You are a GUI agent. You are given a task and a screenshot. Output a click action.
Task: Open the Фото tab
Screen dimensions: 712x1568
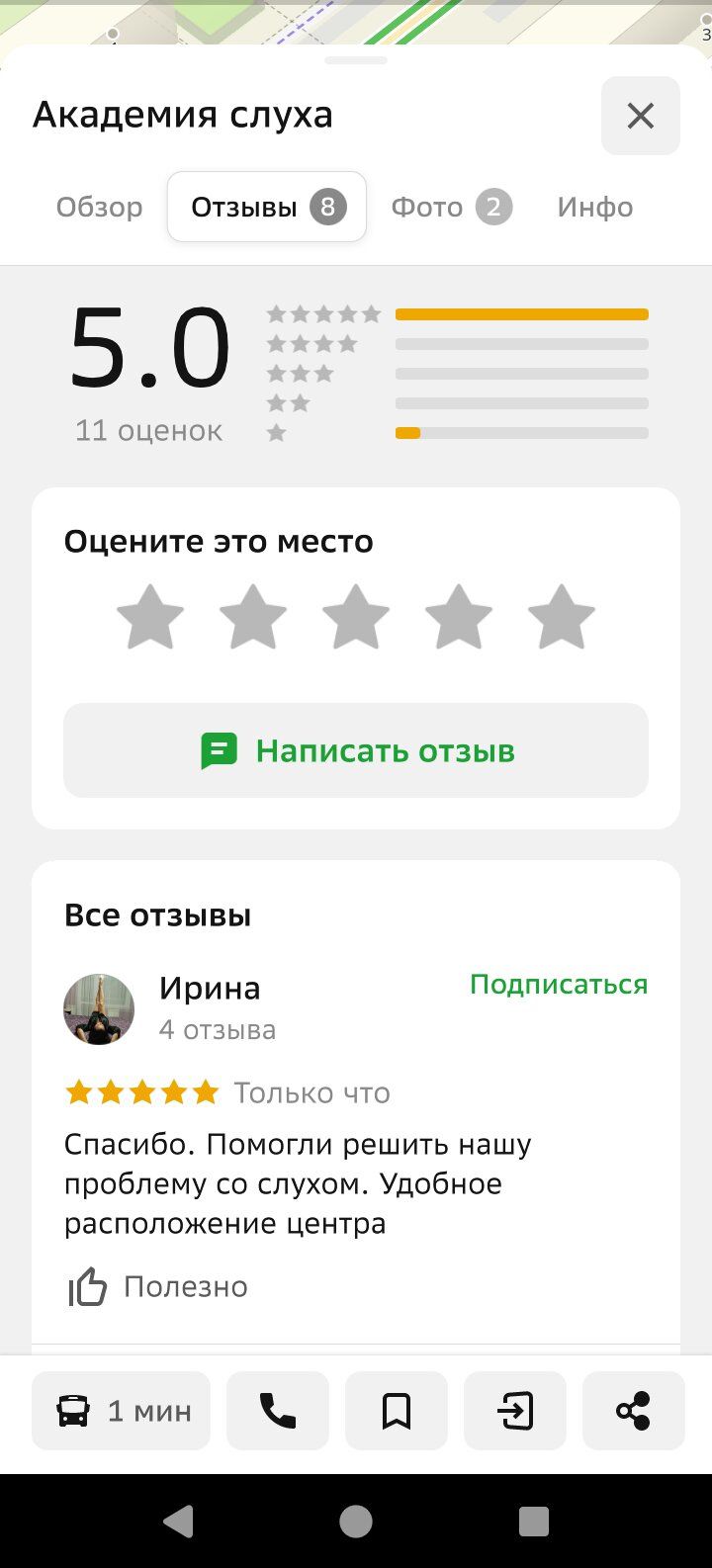tap(451, 207)
